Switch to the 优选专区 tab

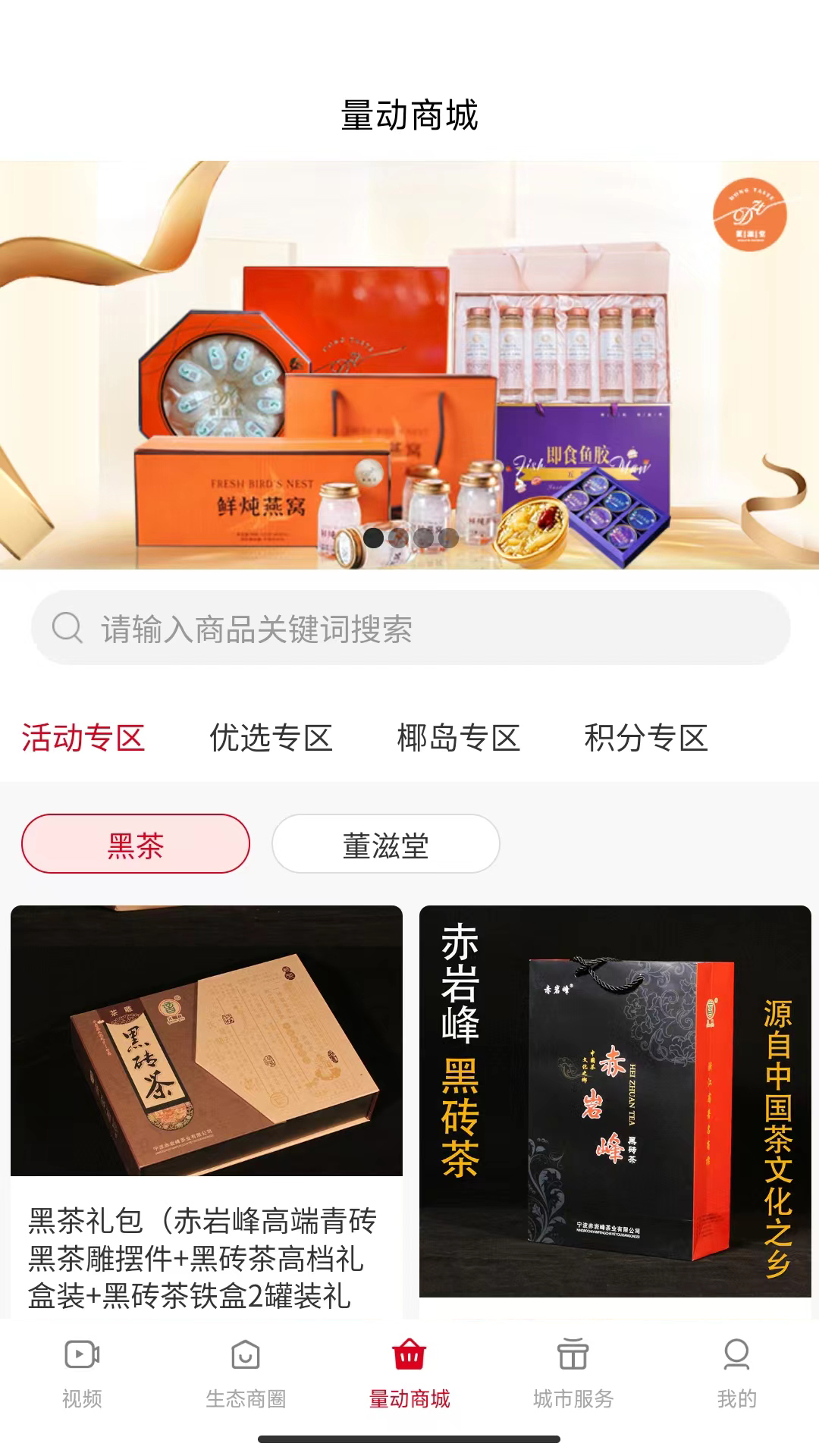(271, 738)
